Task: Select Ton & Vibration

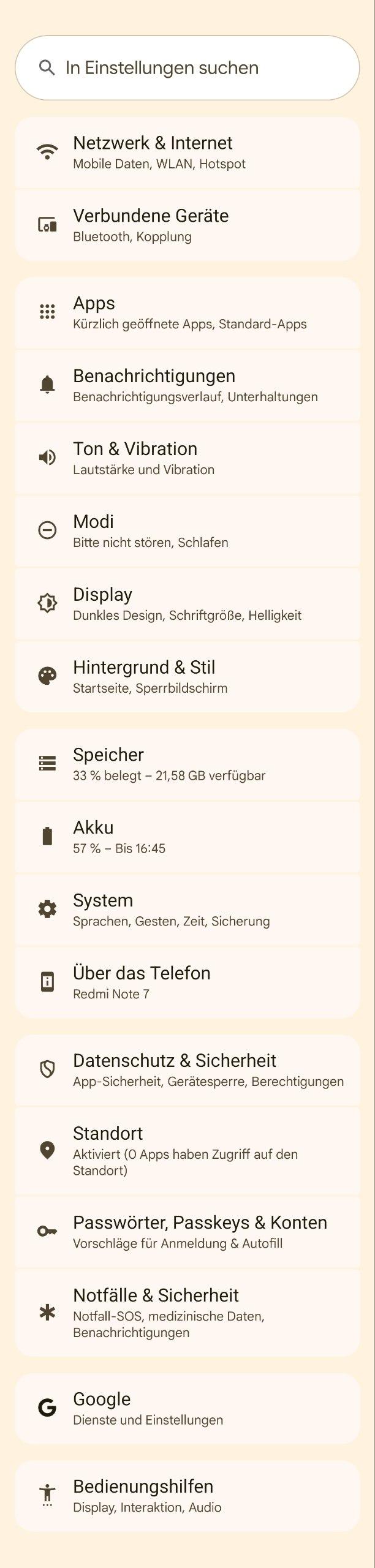Action: (187, 459)
